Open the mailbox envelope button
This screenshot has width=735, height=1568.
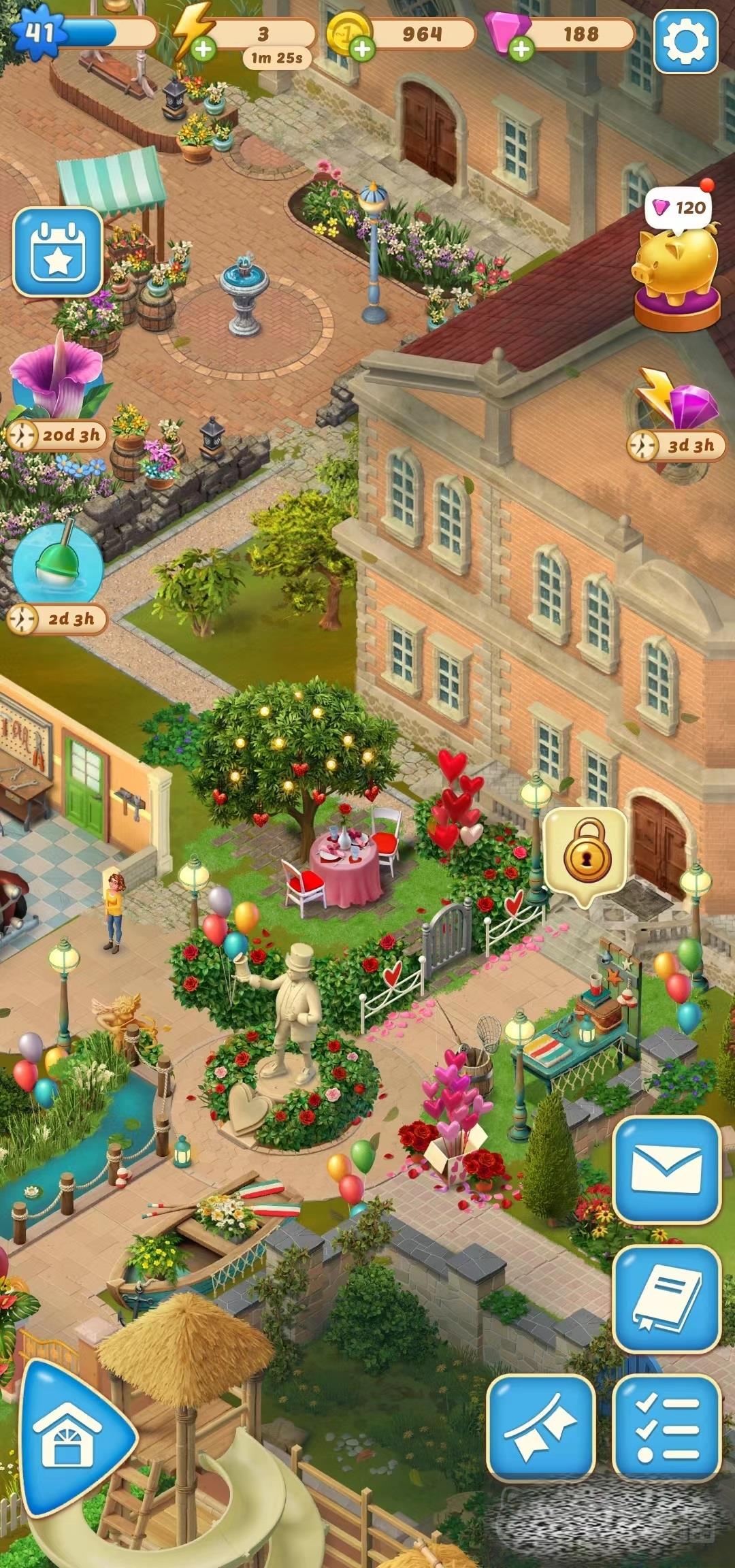[x=666, y=1169]
